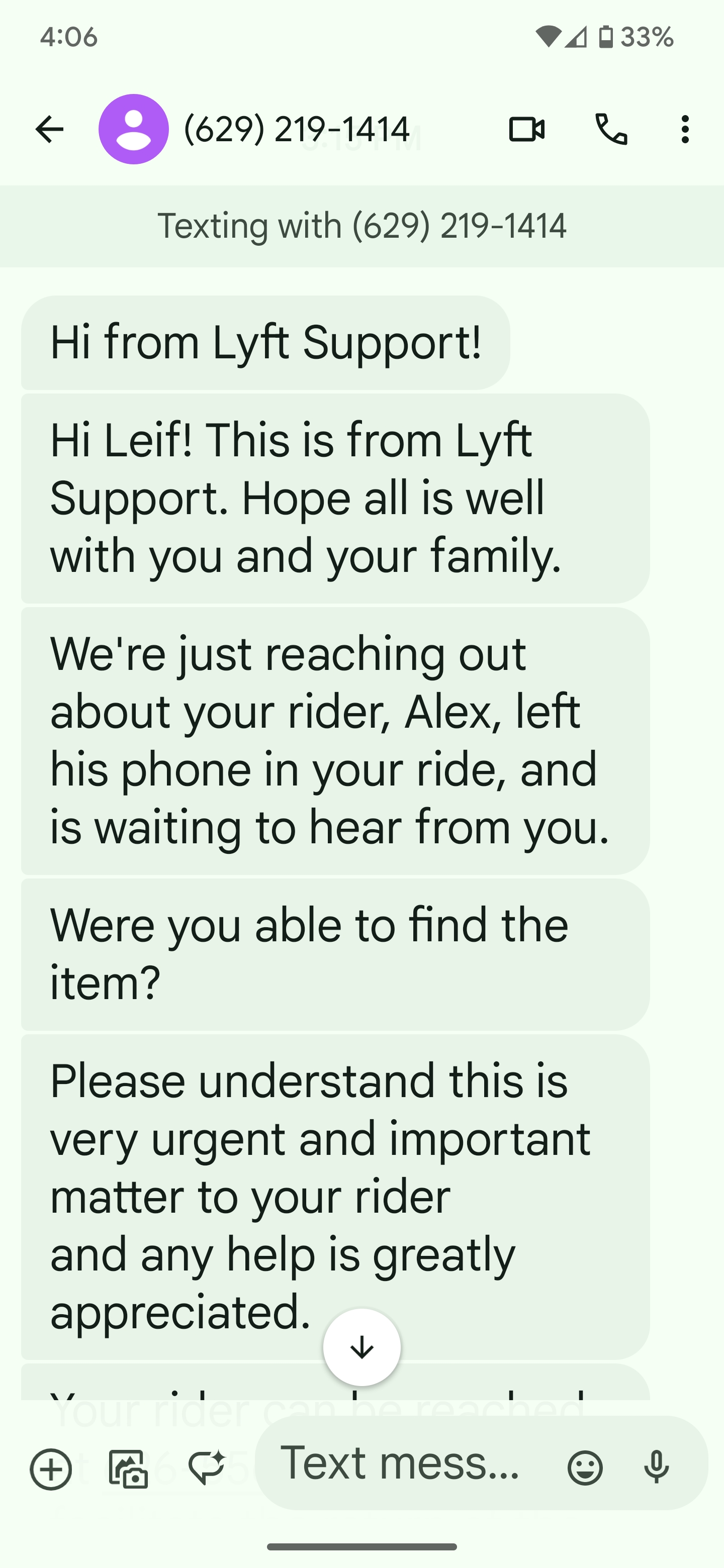Tap the 'Texting with (629) 219-1414' banner
This screenshot has height=1568, width=724.
[x=361, y=225]
